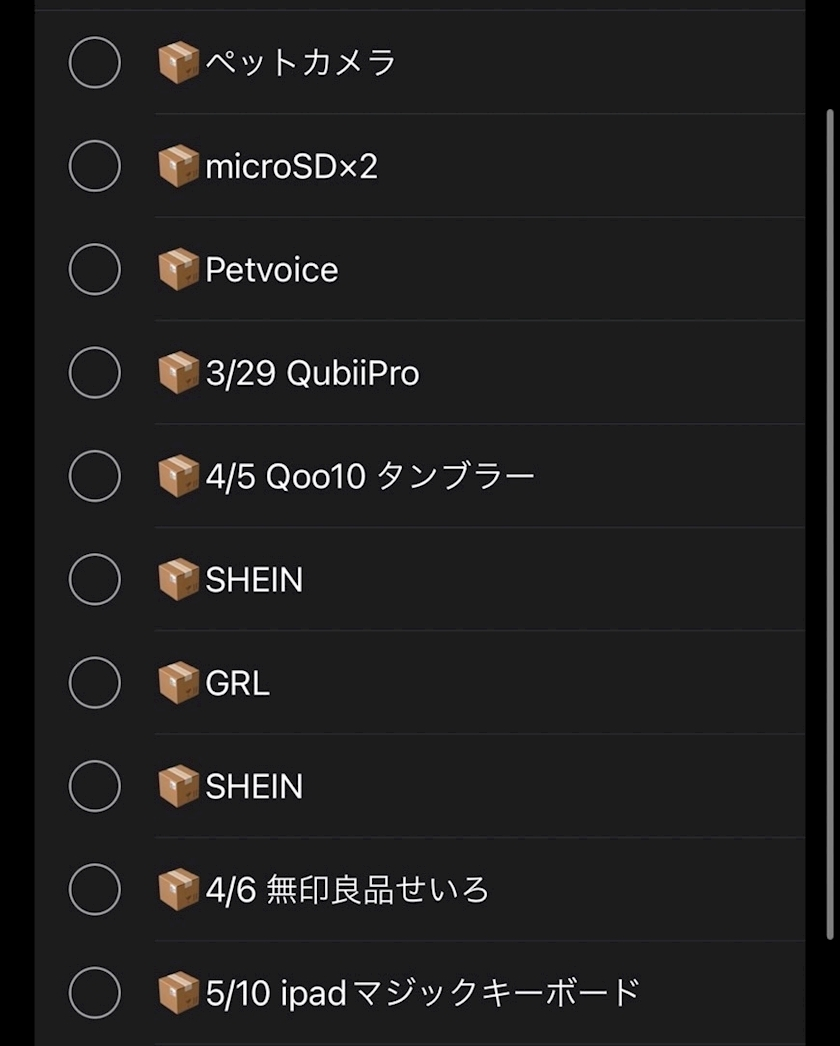
Task: Check off the microSD×2 reminder
Action: tap(94, 166)
